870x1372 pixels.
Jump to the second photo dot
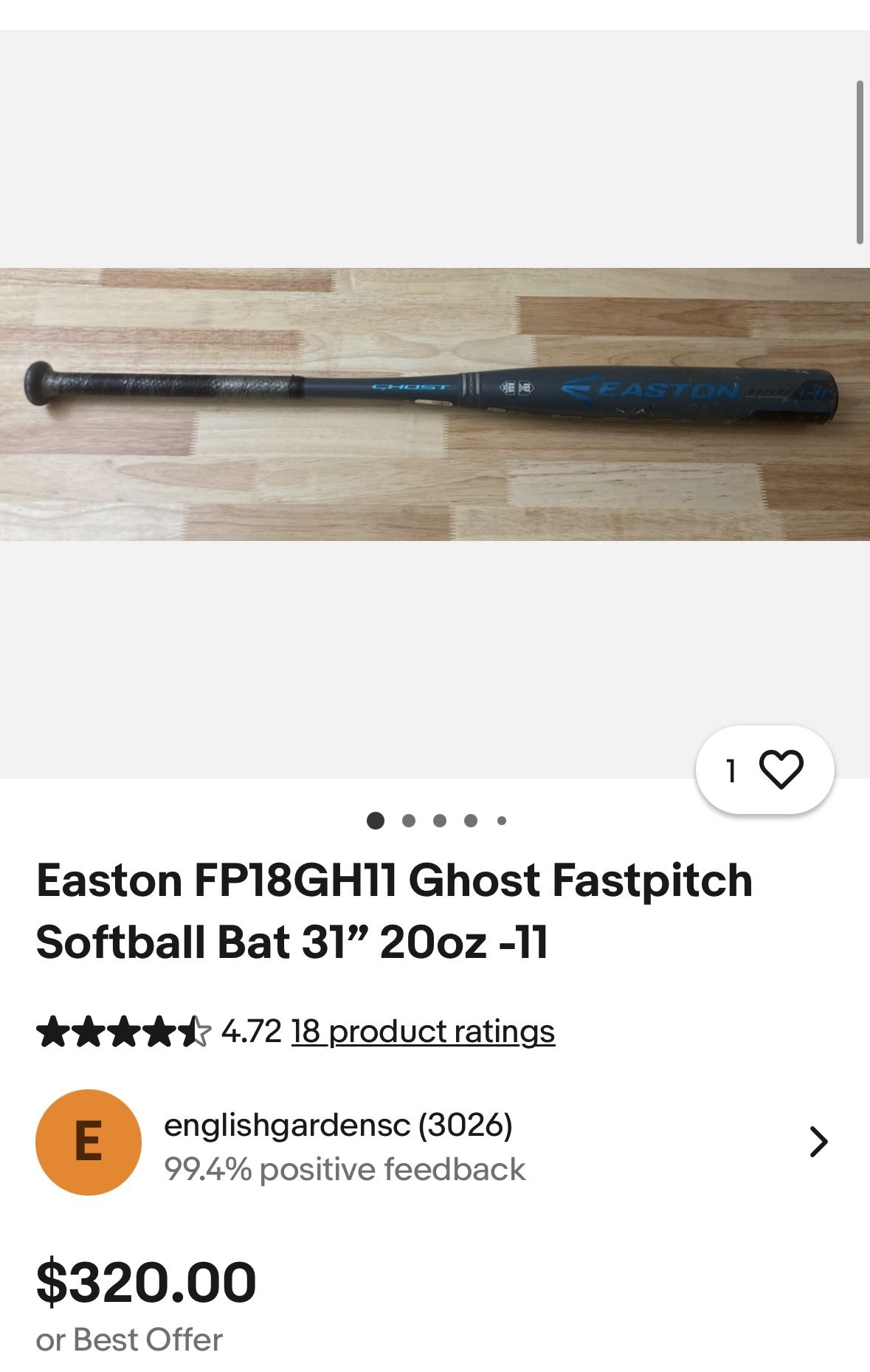pyautogui.click(x=409, y=821)
